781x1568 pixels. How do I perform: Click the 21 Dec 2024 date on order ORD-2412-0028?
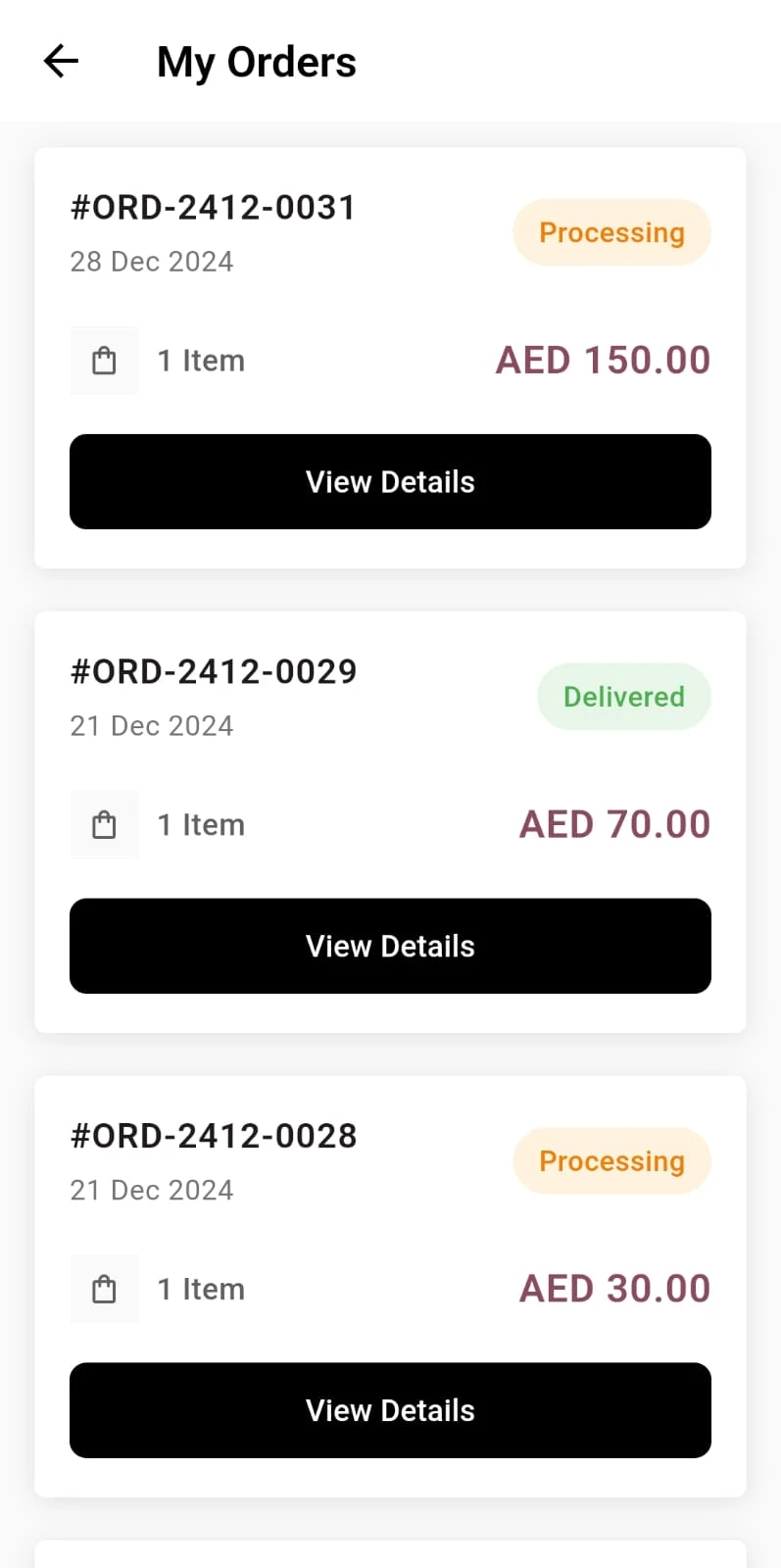coord(151,1190)
